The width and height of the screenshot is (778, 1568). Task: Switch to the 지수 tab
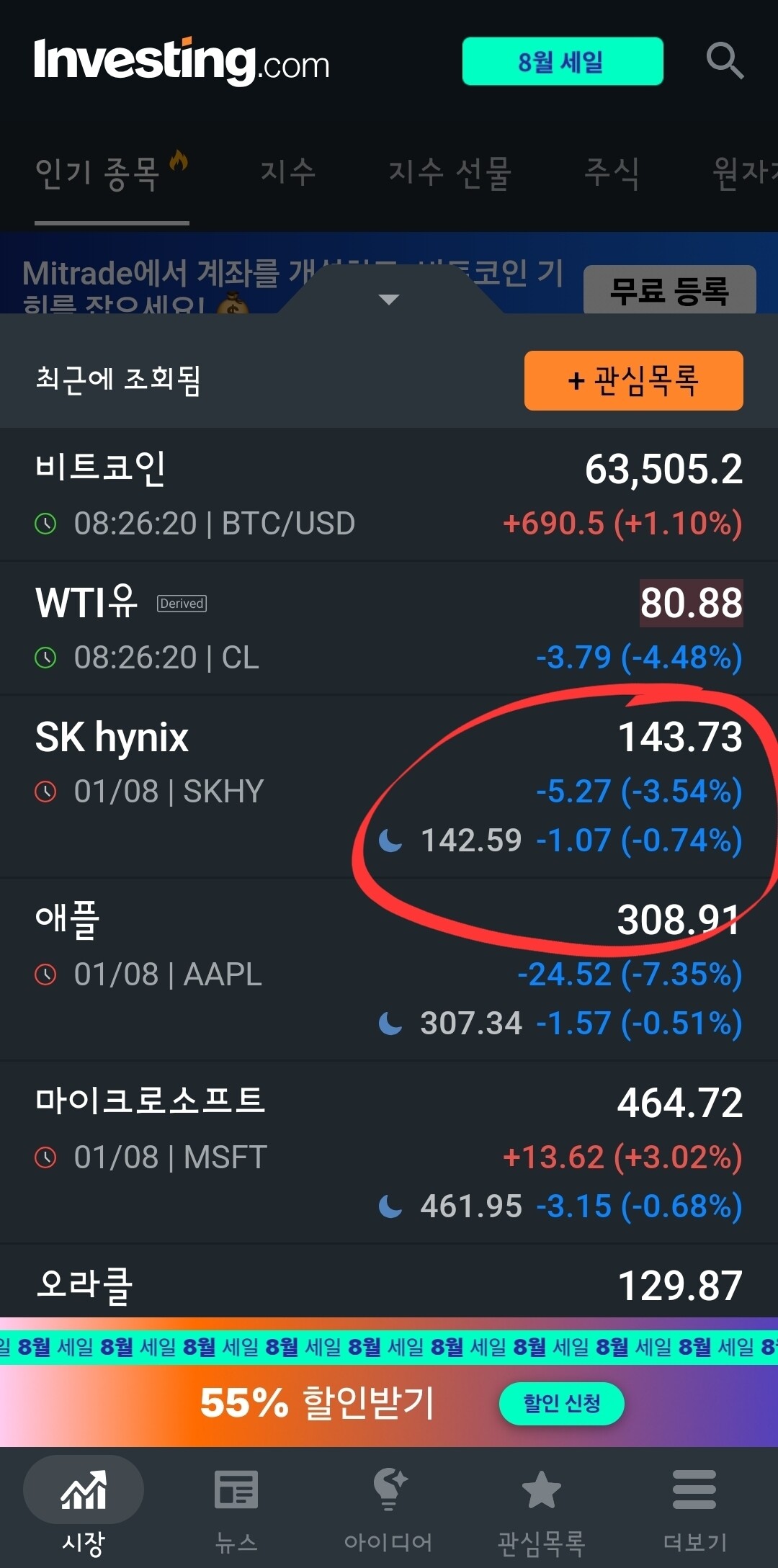(288, 173)
